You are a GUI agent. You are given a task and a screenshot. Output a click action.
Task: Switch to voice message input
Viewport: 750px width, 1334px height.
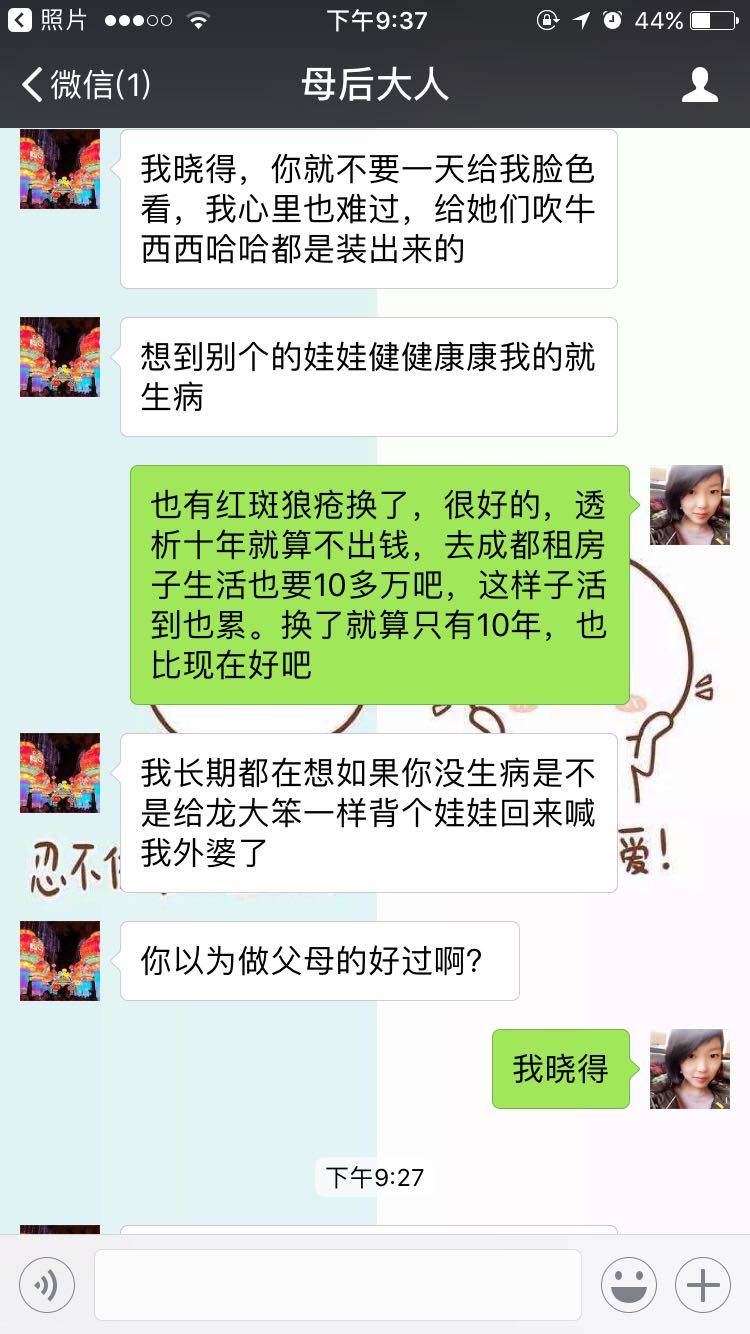(47, 1285)
